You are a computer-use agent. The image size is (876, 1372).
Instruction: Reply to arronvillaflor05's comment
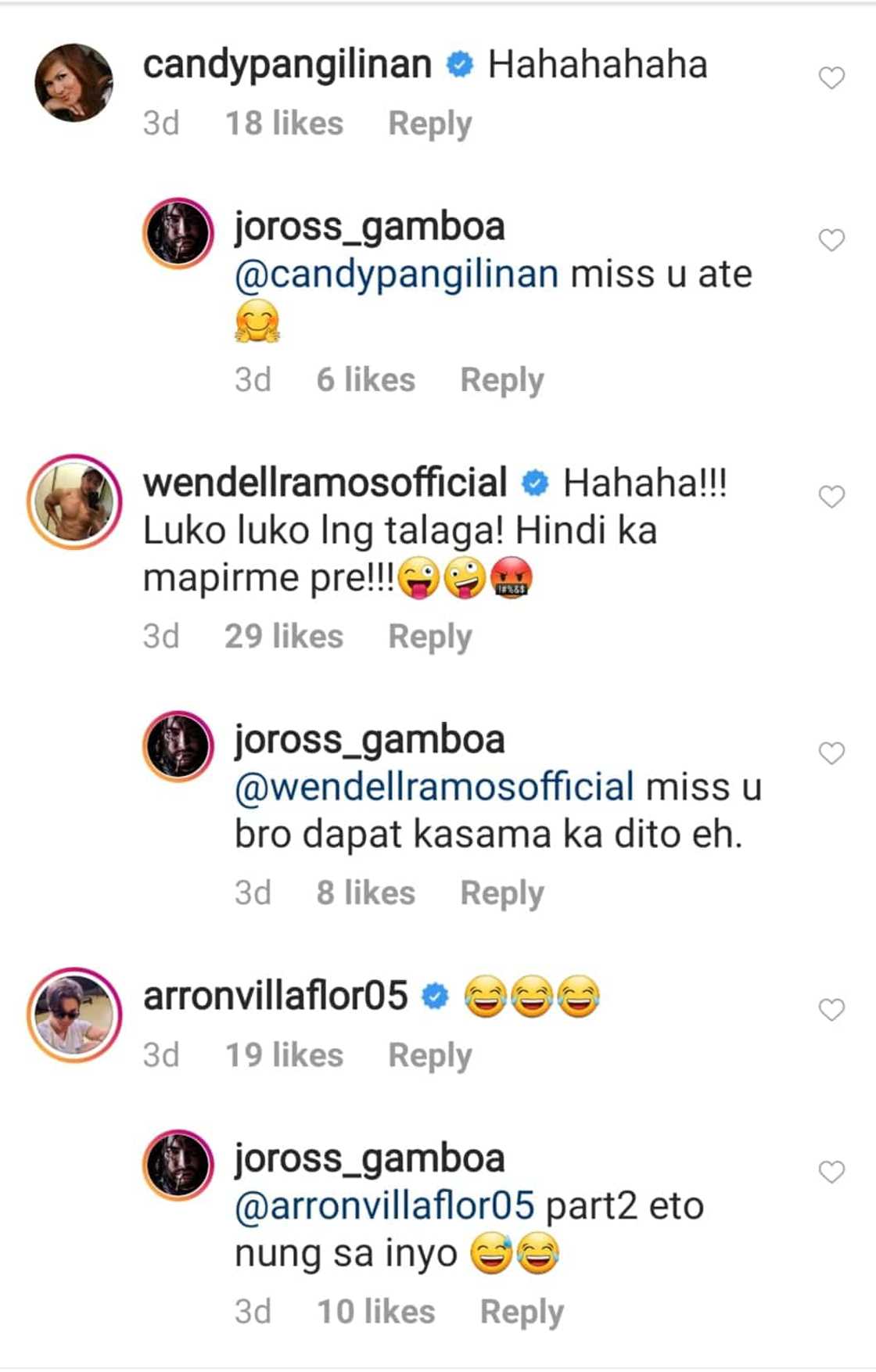pyautogui.click(x=429, y=1056)
